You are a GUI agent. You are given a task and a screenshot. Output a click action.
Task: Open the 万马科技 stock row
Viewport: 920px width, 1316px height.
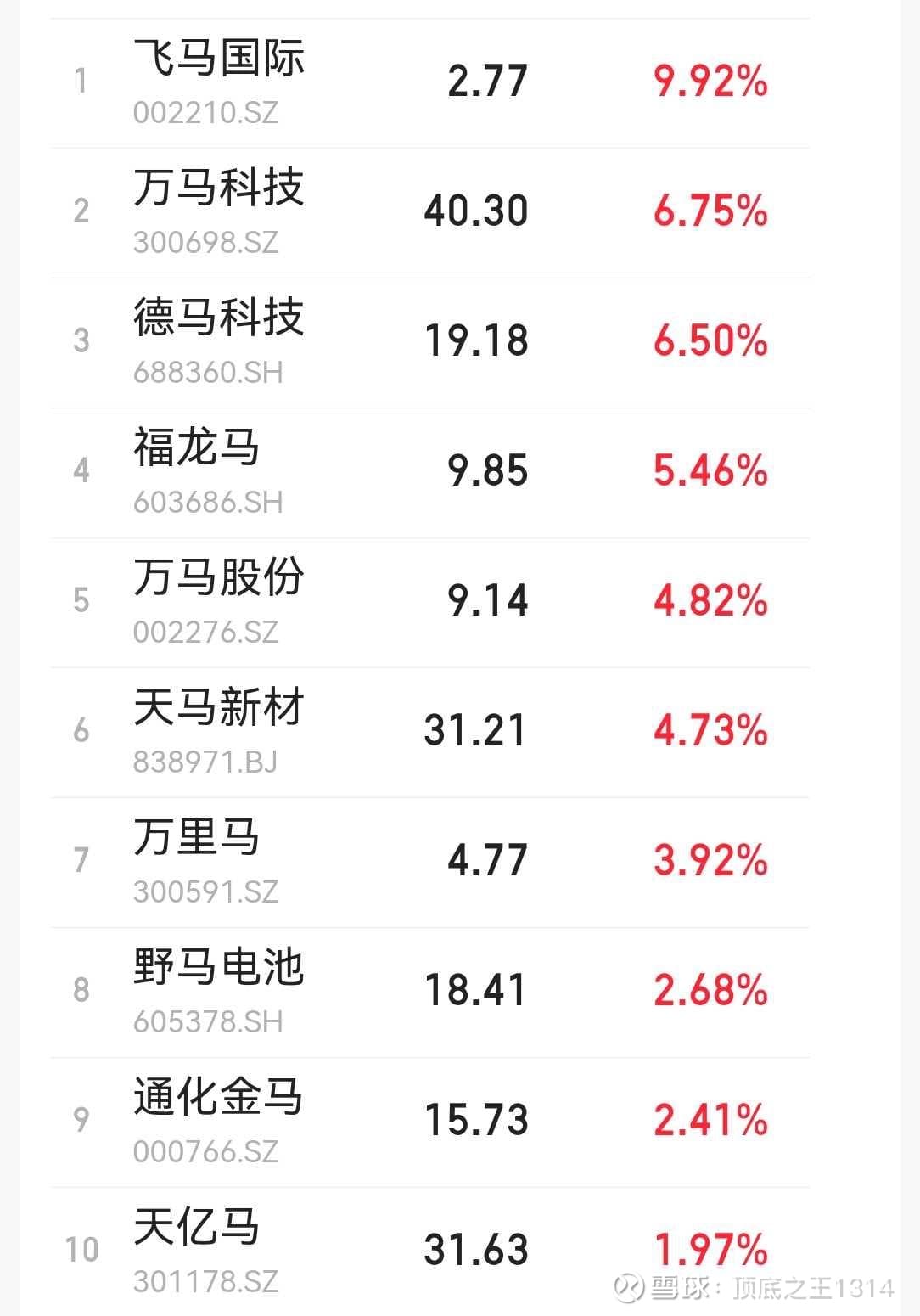pyautogui.click(x=219, y=189)
